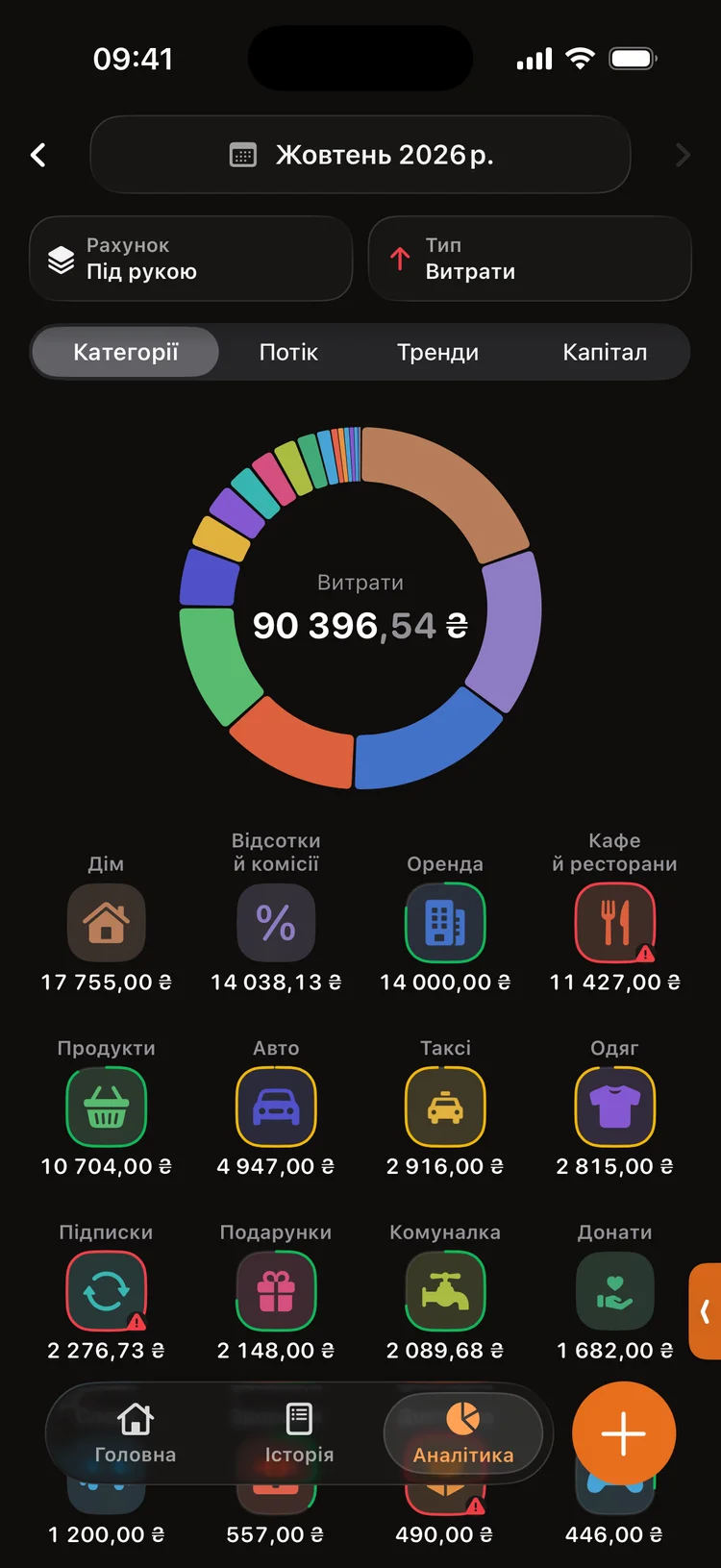This screenshot has width=721, height=1568.
Task: Open the Підписки category
Action: [107, 1291]
